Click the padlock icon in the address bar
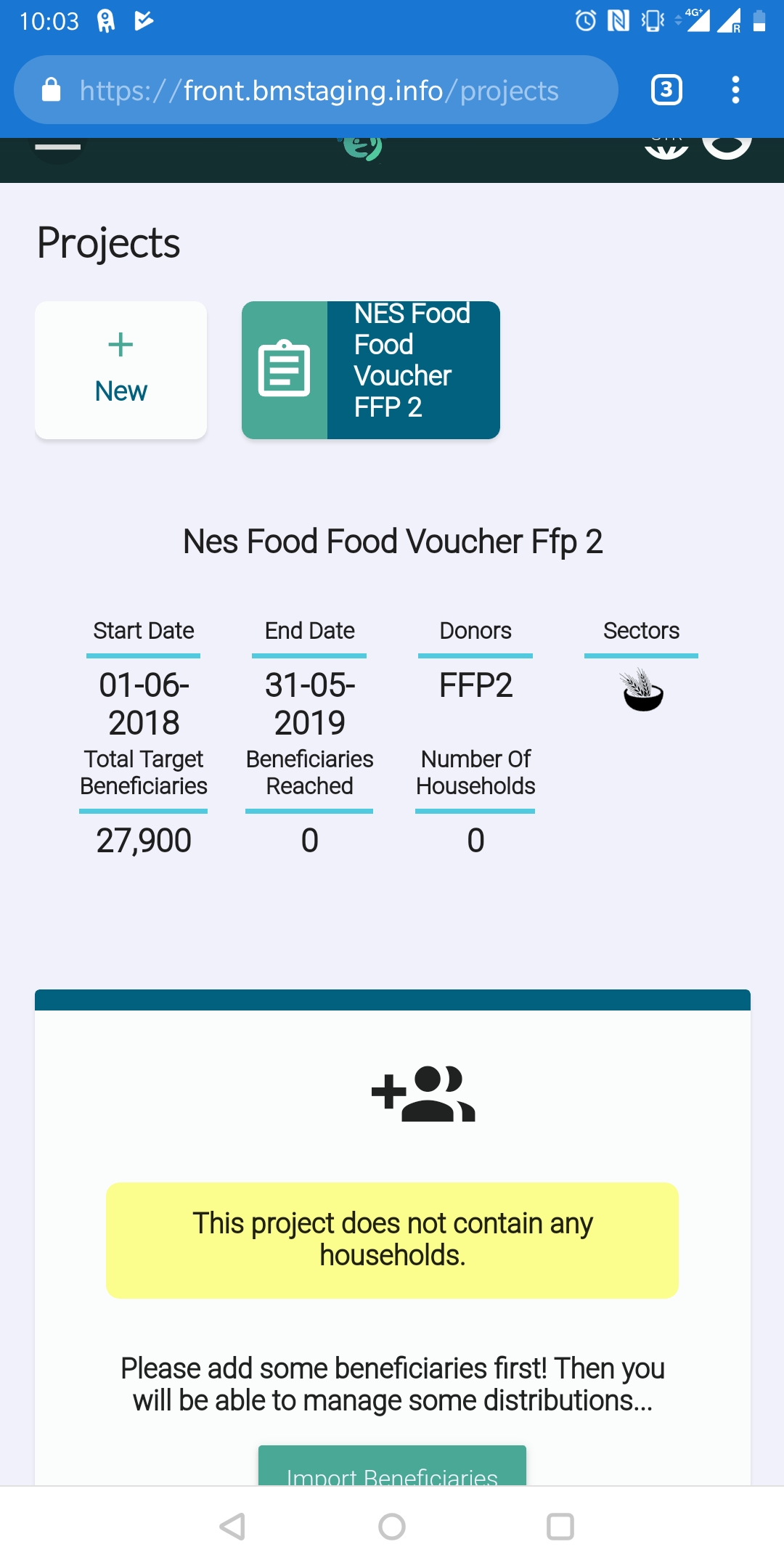Image resolution: width=784 pixels, height=1568 pixels. (x=50, y=89)
